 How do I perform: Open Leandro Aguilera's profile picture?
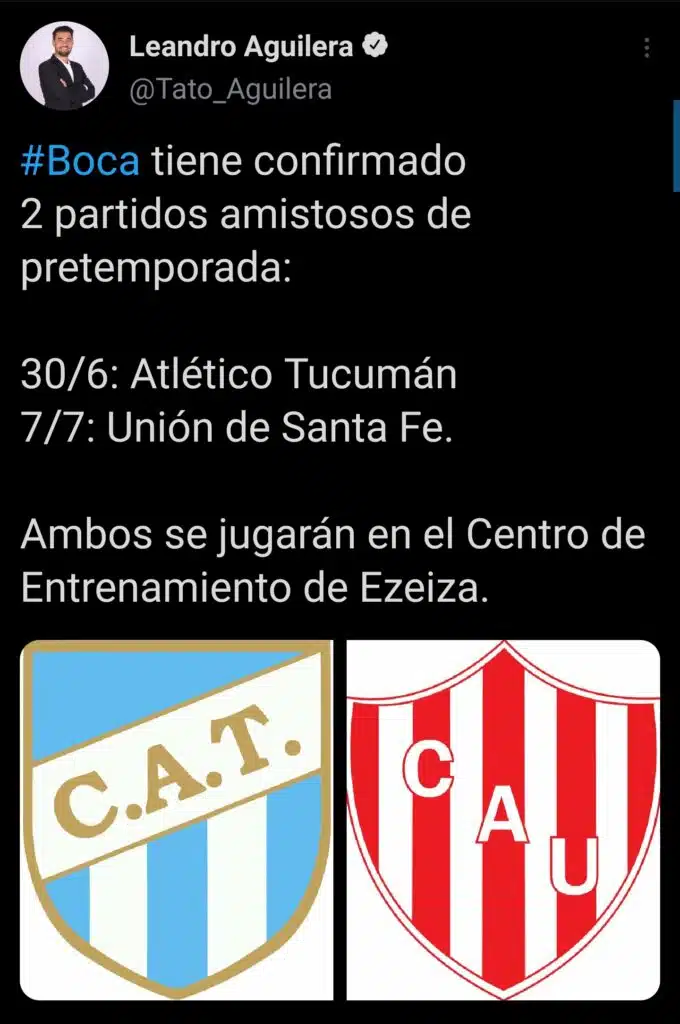(65, 66)
